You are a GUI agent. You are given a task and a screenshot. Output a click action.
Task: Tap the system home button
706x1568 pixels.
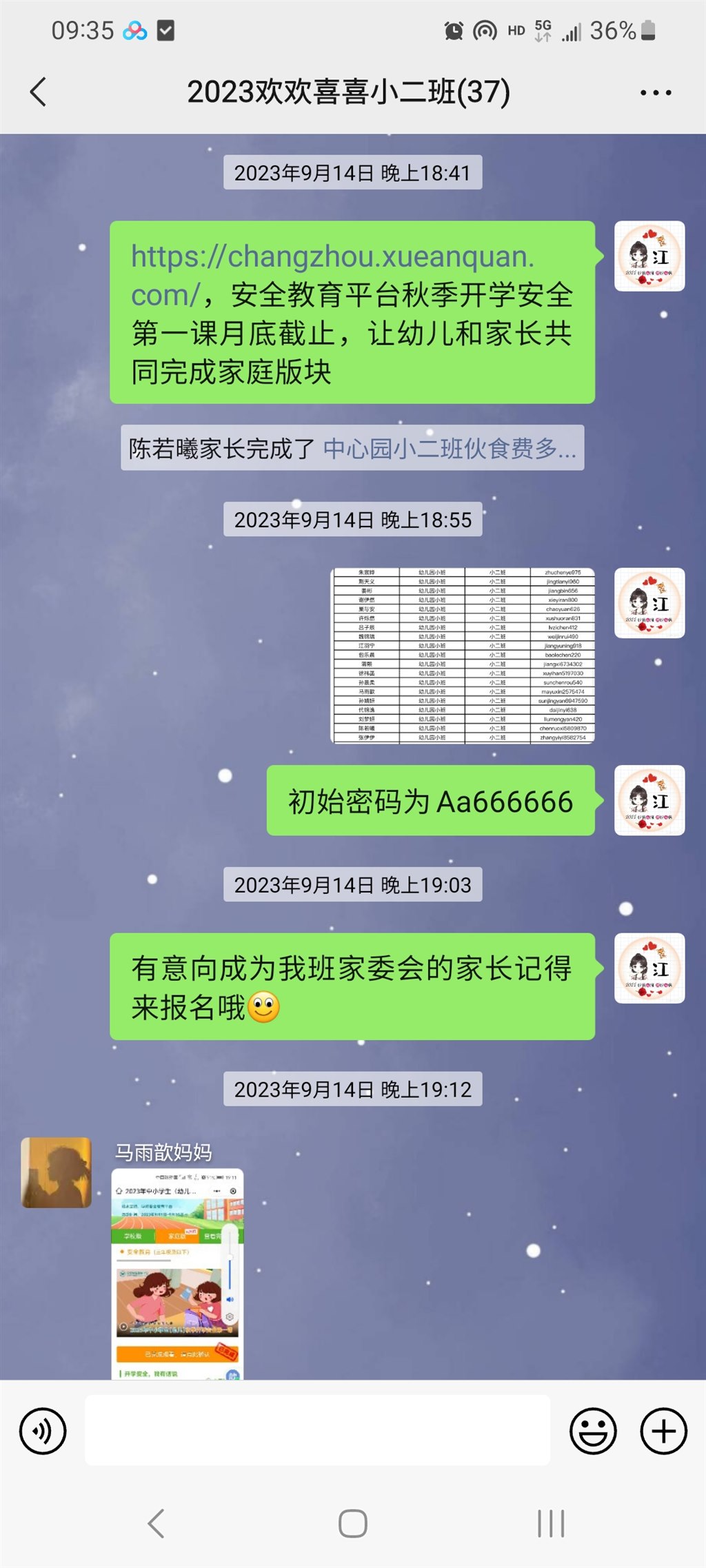click(x=352, y=1523)
